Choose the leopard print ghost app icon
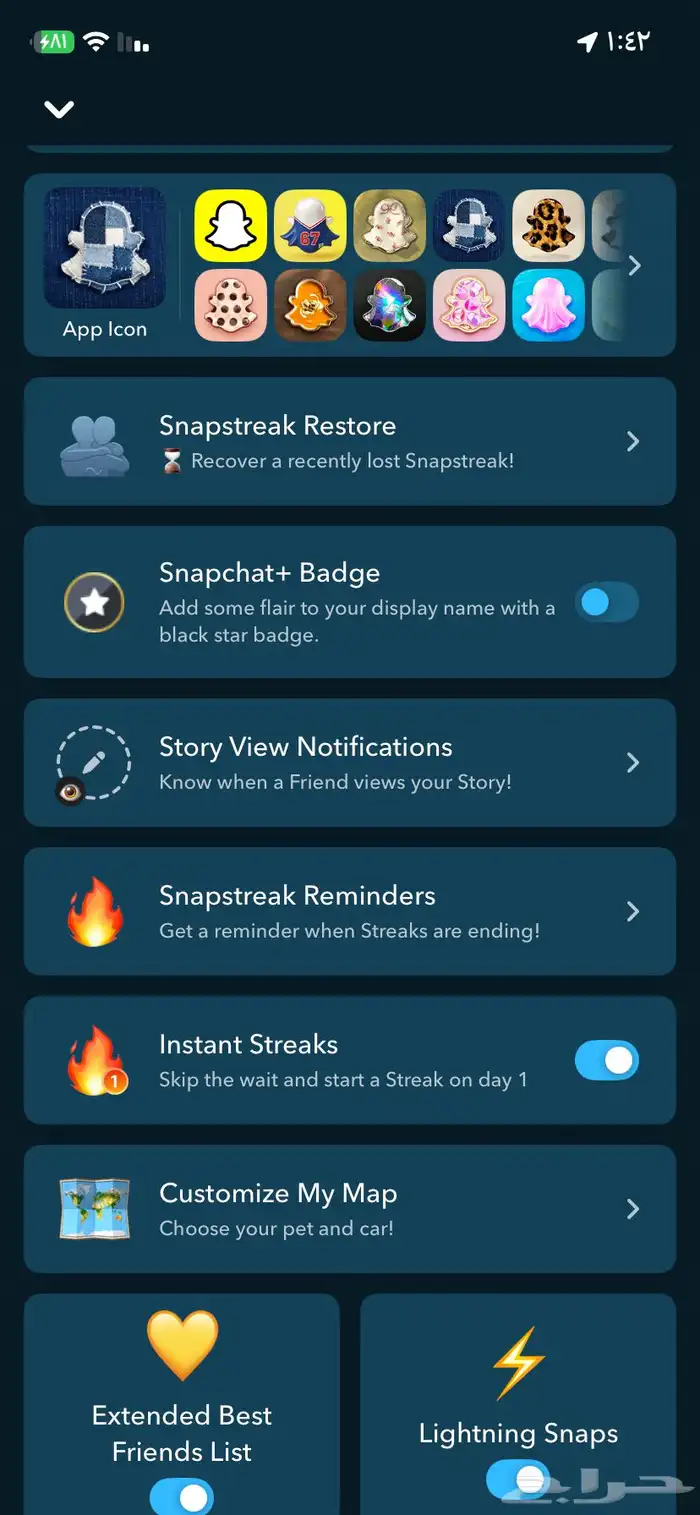Screen dimensions: 700x1515 tap(548, 226)
